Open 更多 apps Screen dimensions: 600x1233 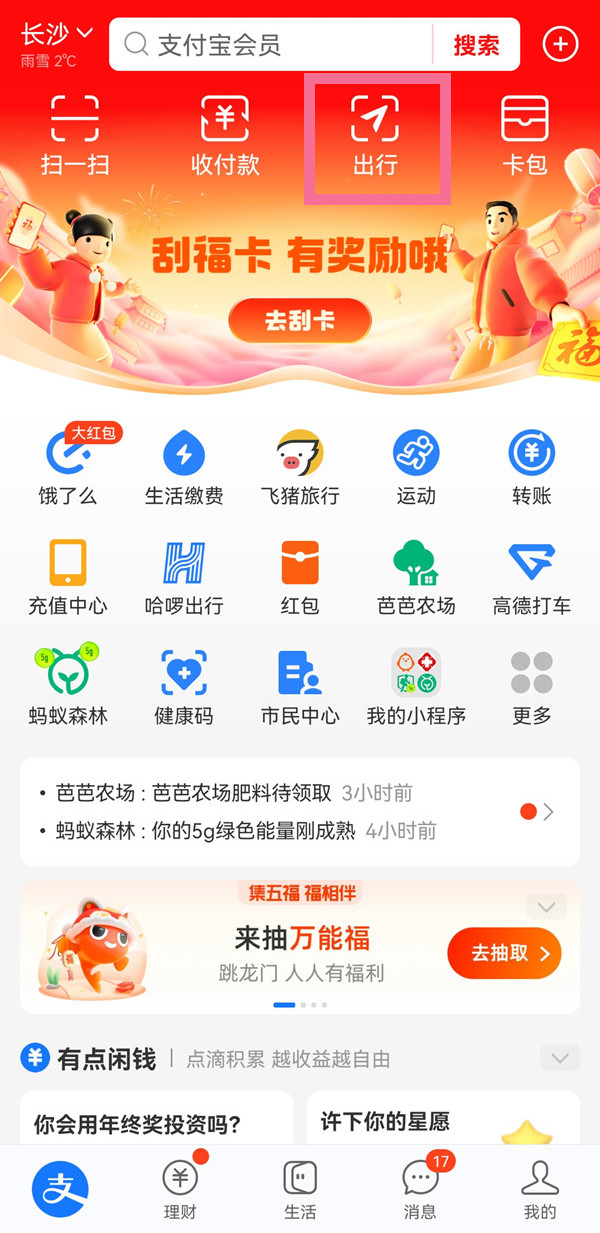[x=531, y=686]
